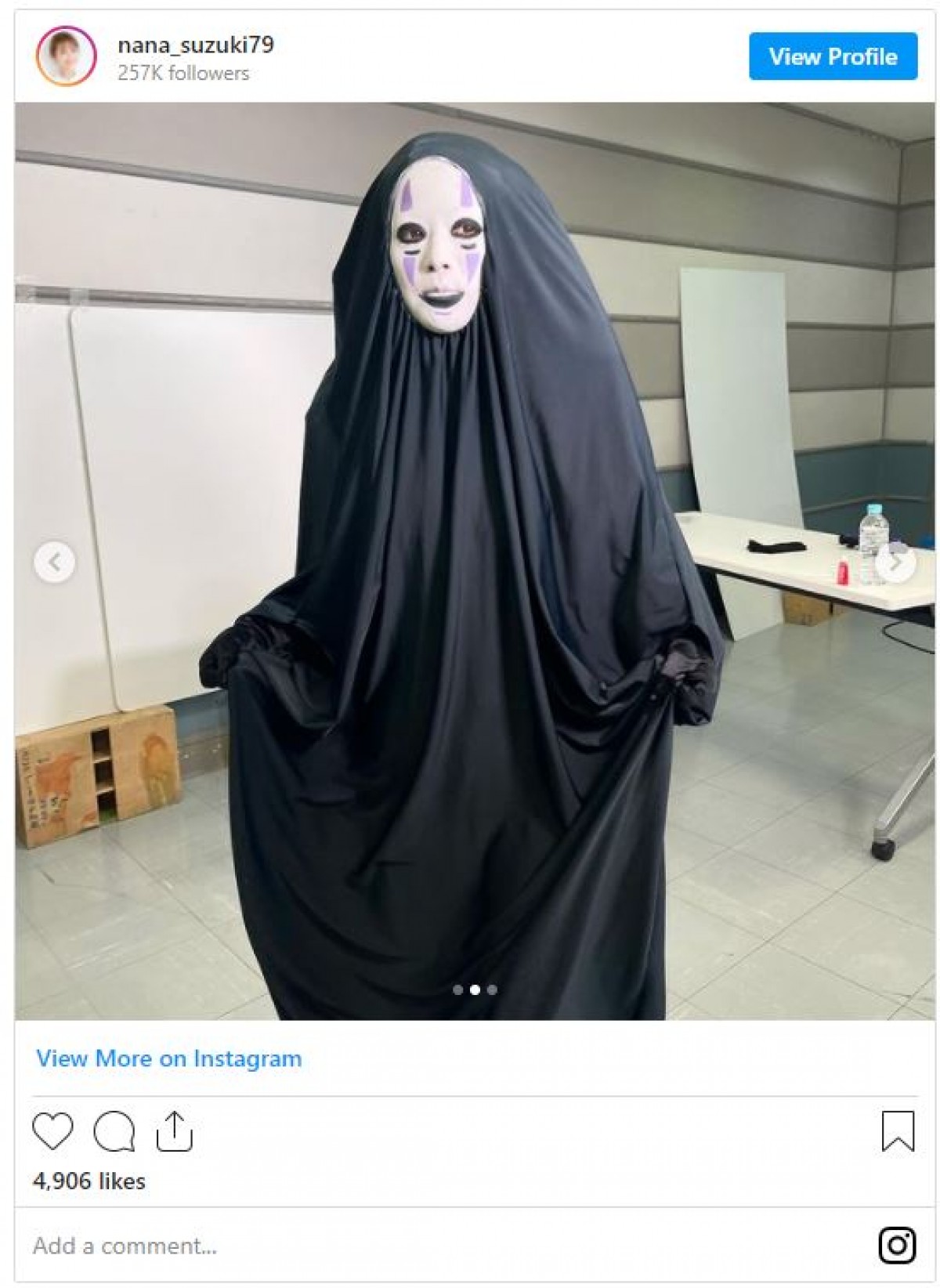Tap the nana_suzuki79 username link
The height and width of the screenshot is (1288, 940).
[x=196, y=45]
